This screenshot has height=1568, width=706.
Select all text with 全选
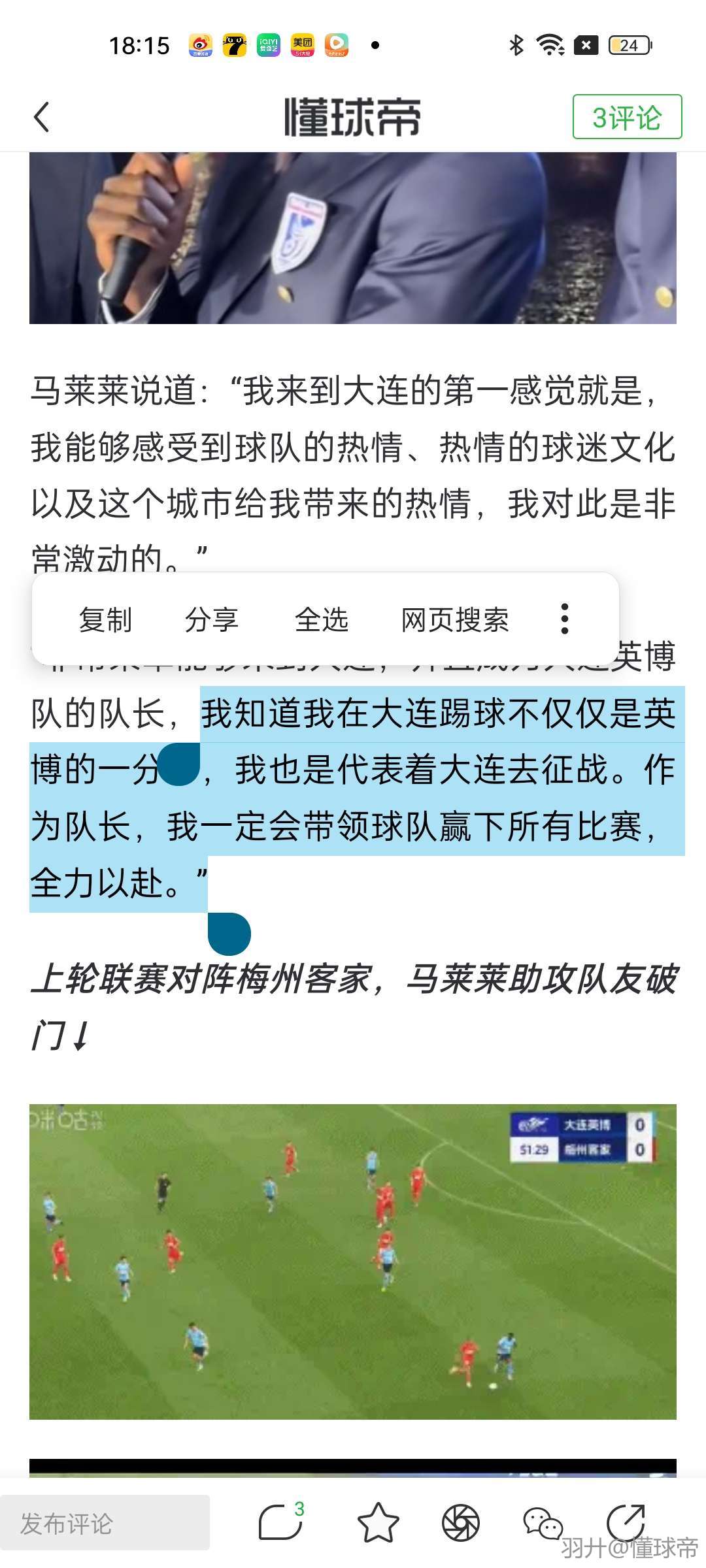[x=321, y=619]
